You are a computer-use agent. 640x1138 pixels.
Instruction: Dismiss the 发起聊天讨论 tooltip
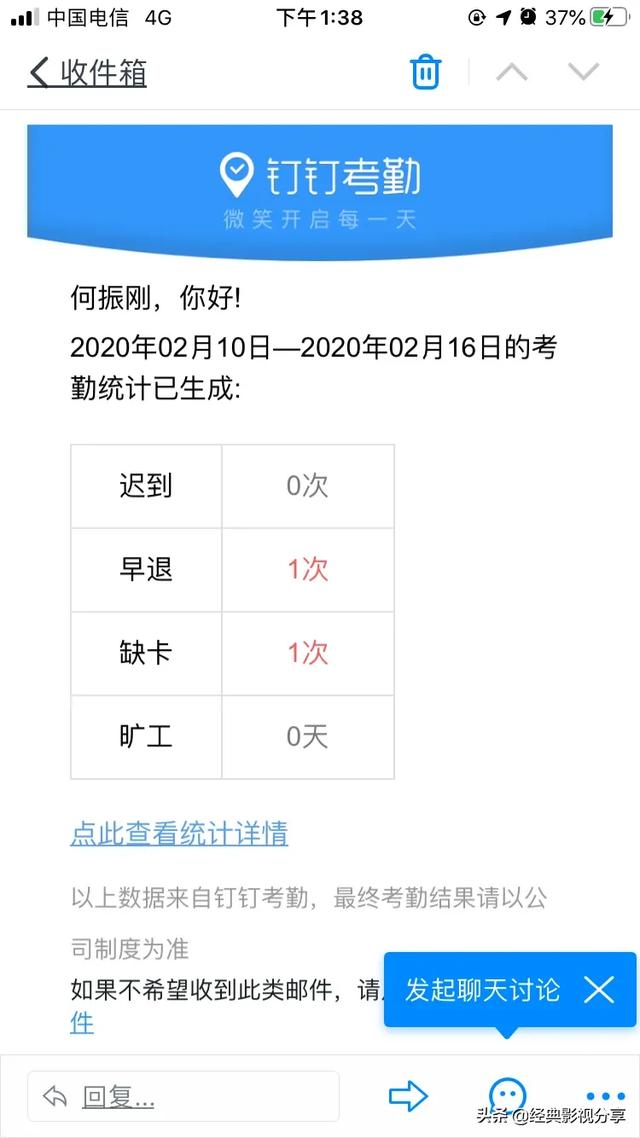tap(599, 990)
